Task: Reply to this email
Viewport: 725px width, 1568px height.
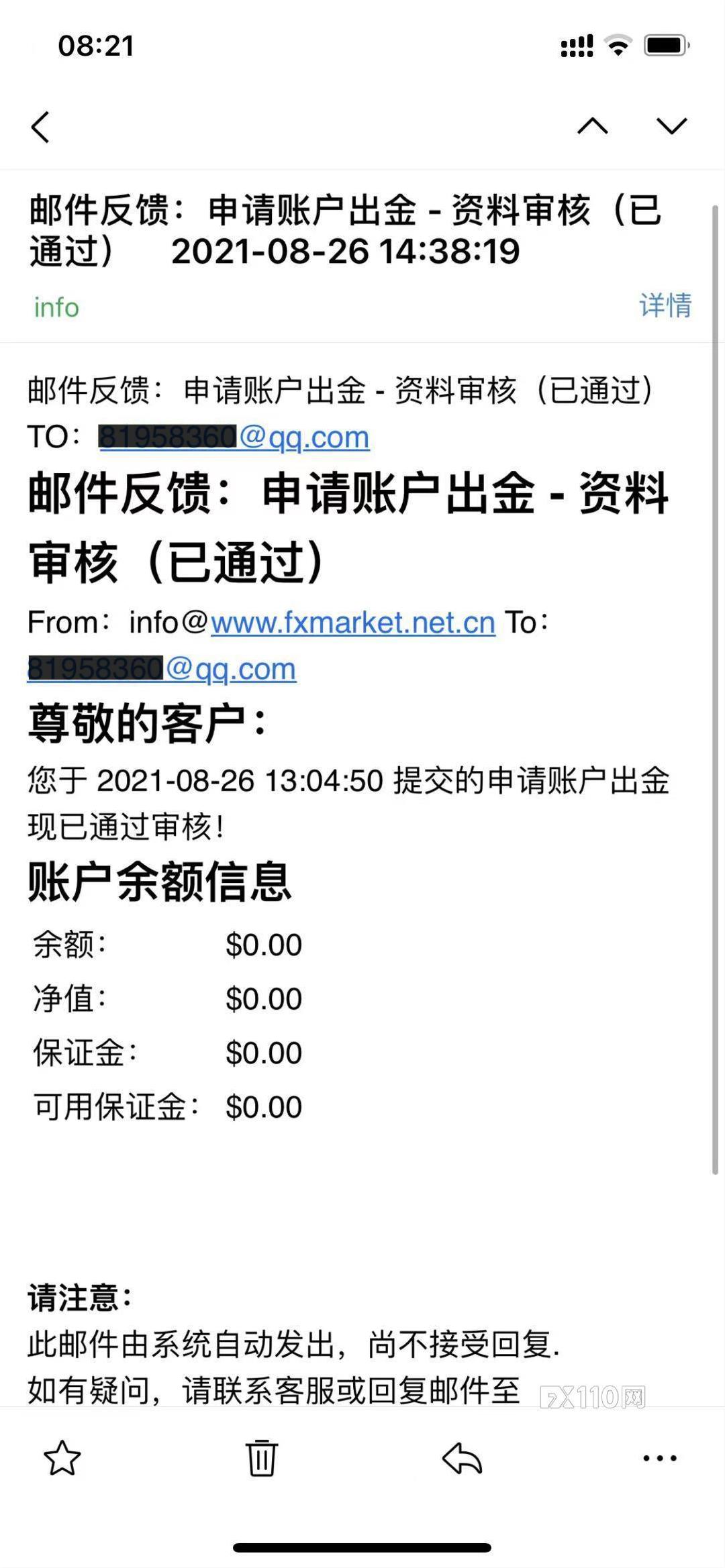Action: click(463, 1458)
